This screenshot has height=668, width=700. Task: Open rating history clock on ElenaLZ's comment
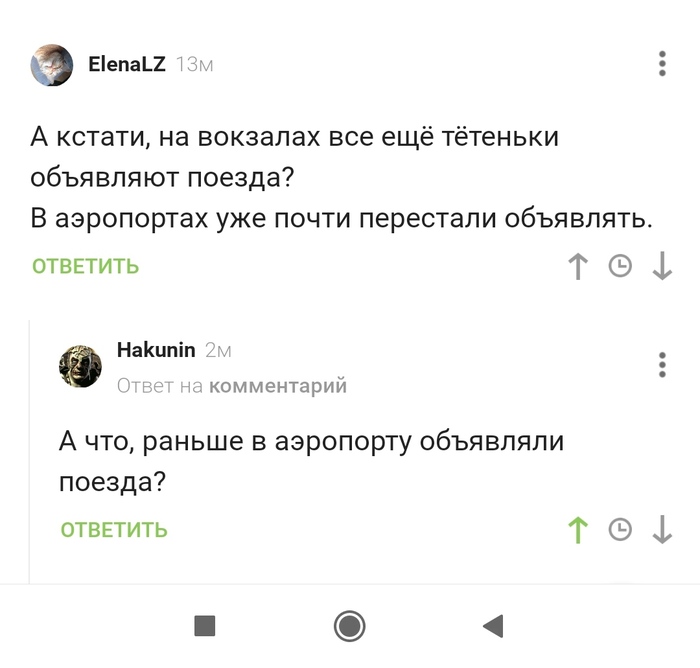(x=620, y=267)
